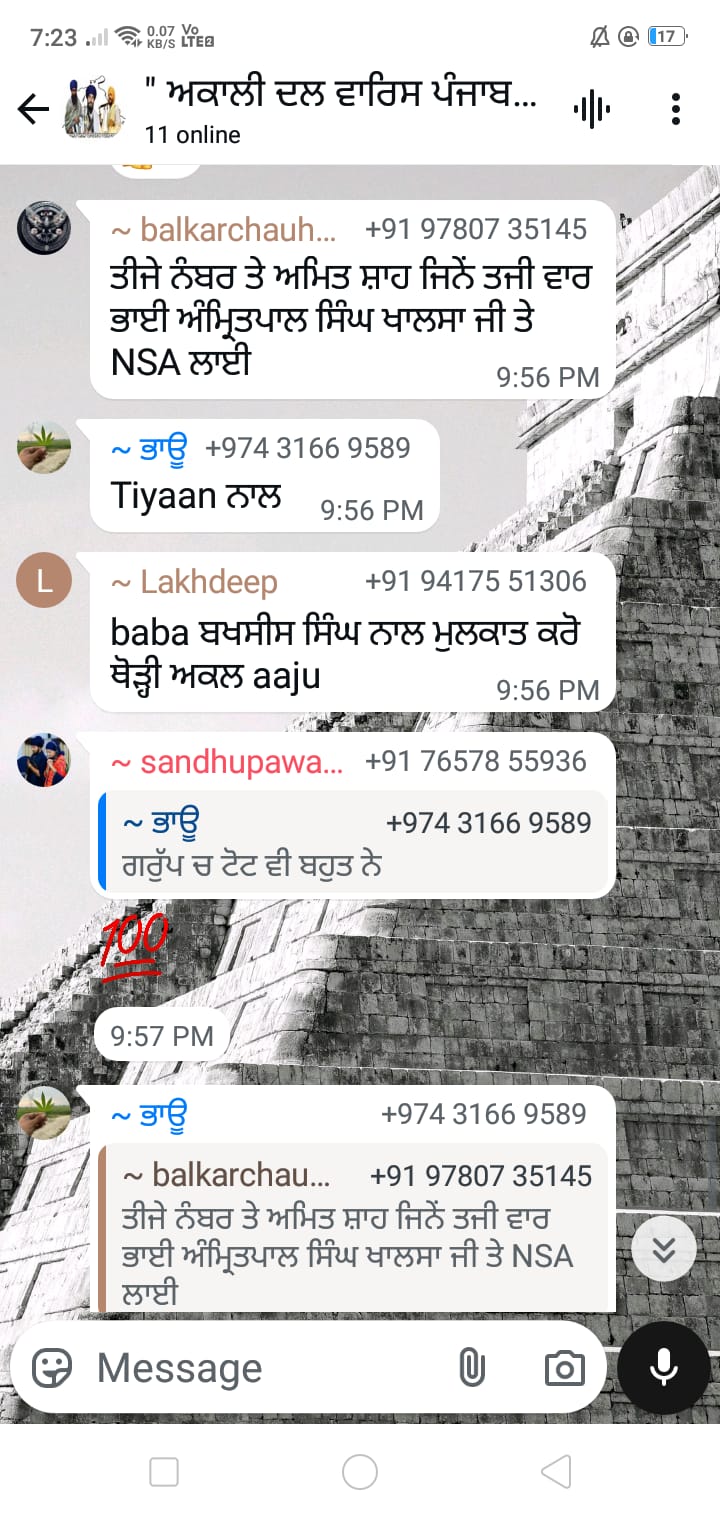Go back from the group chat

33,109
